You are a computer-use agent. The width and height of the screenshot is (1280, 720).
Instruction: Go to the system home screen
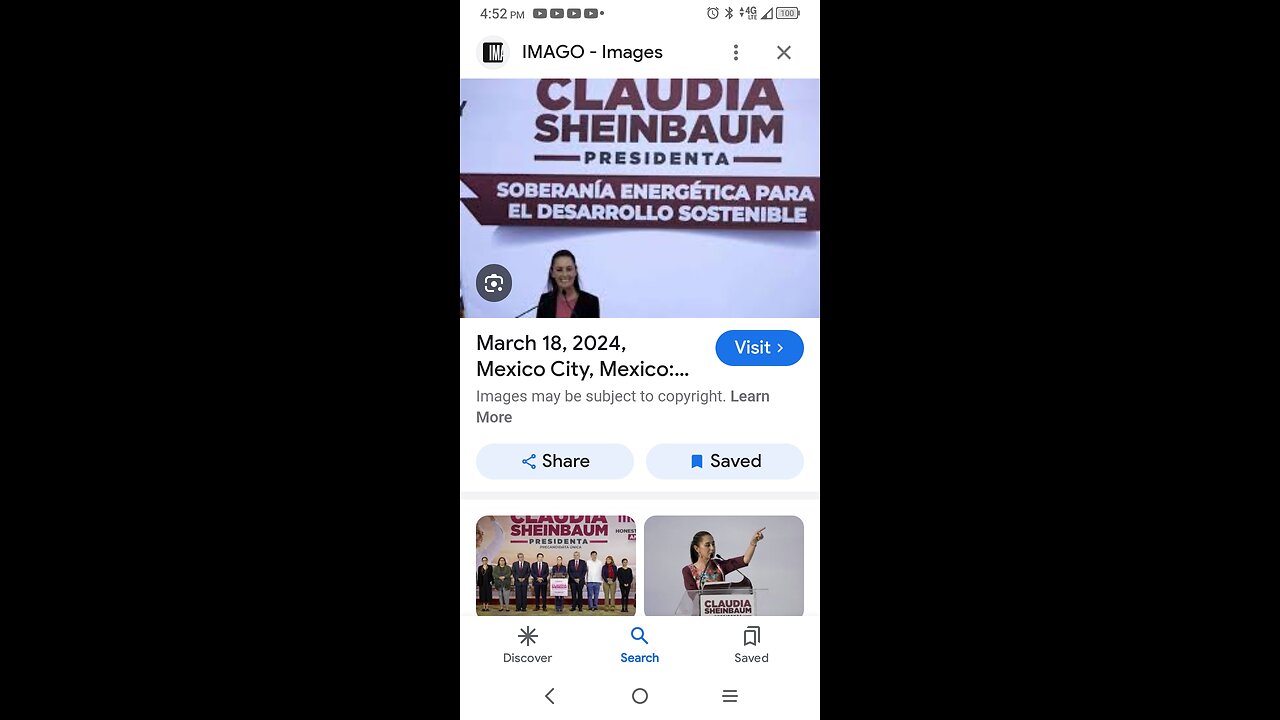pos(640,696)
